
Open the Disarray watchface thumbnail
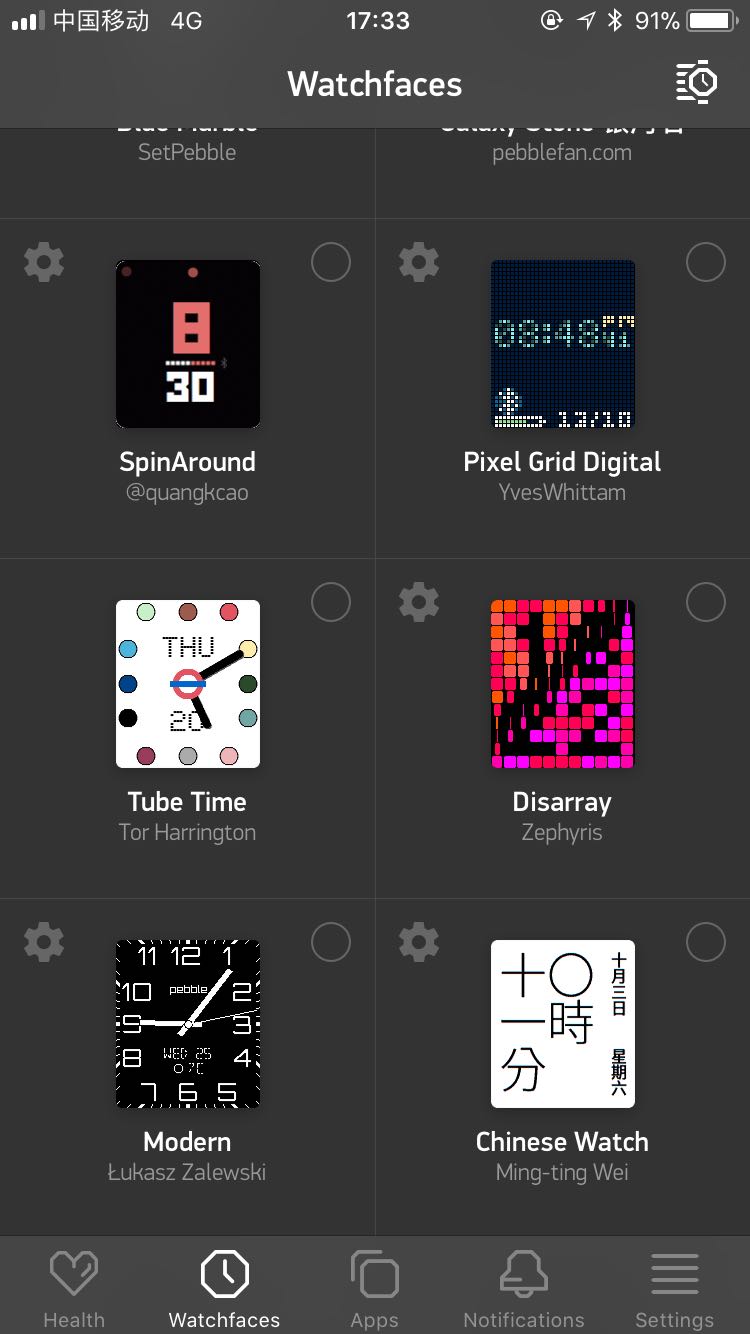[563, 684]
